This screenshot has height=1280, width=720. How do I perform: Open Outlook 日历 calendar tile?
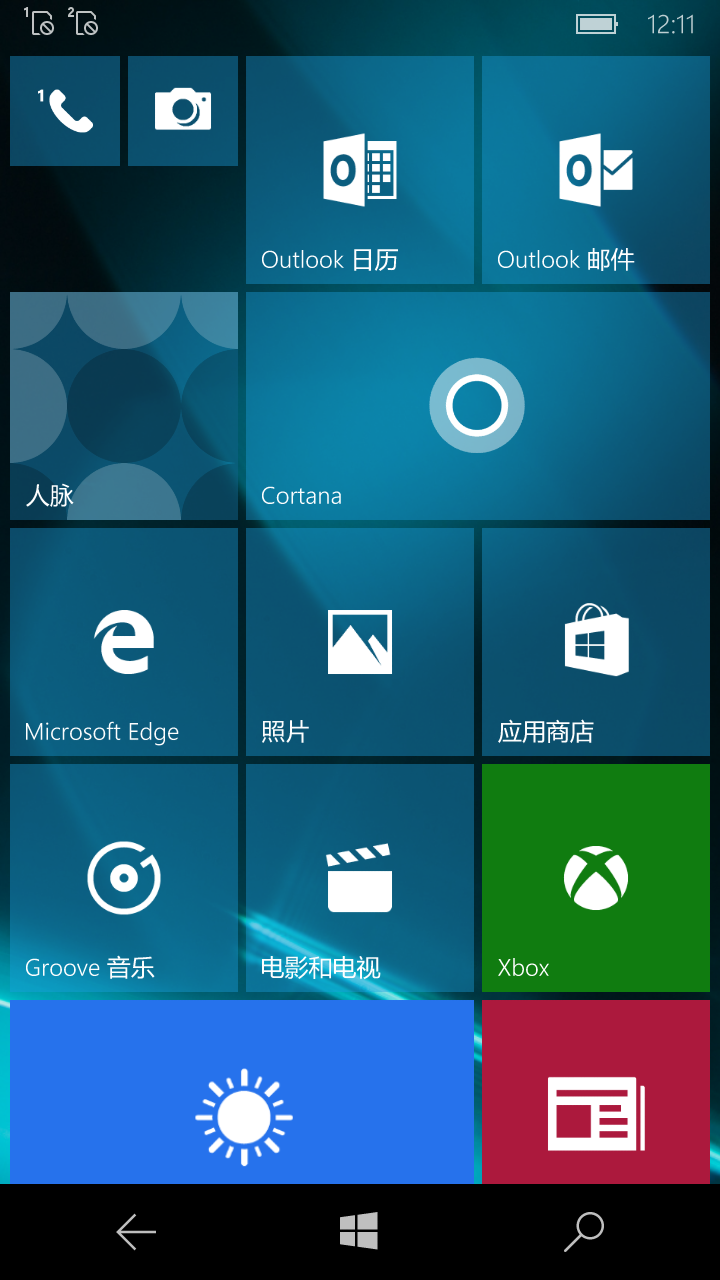click(x=360, y=170)
